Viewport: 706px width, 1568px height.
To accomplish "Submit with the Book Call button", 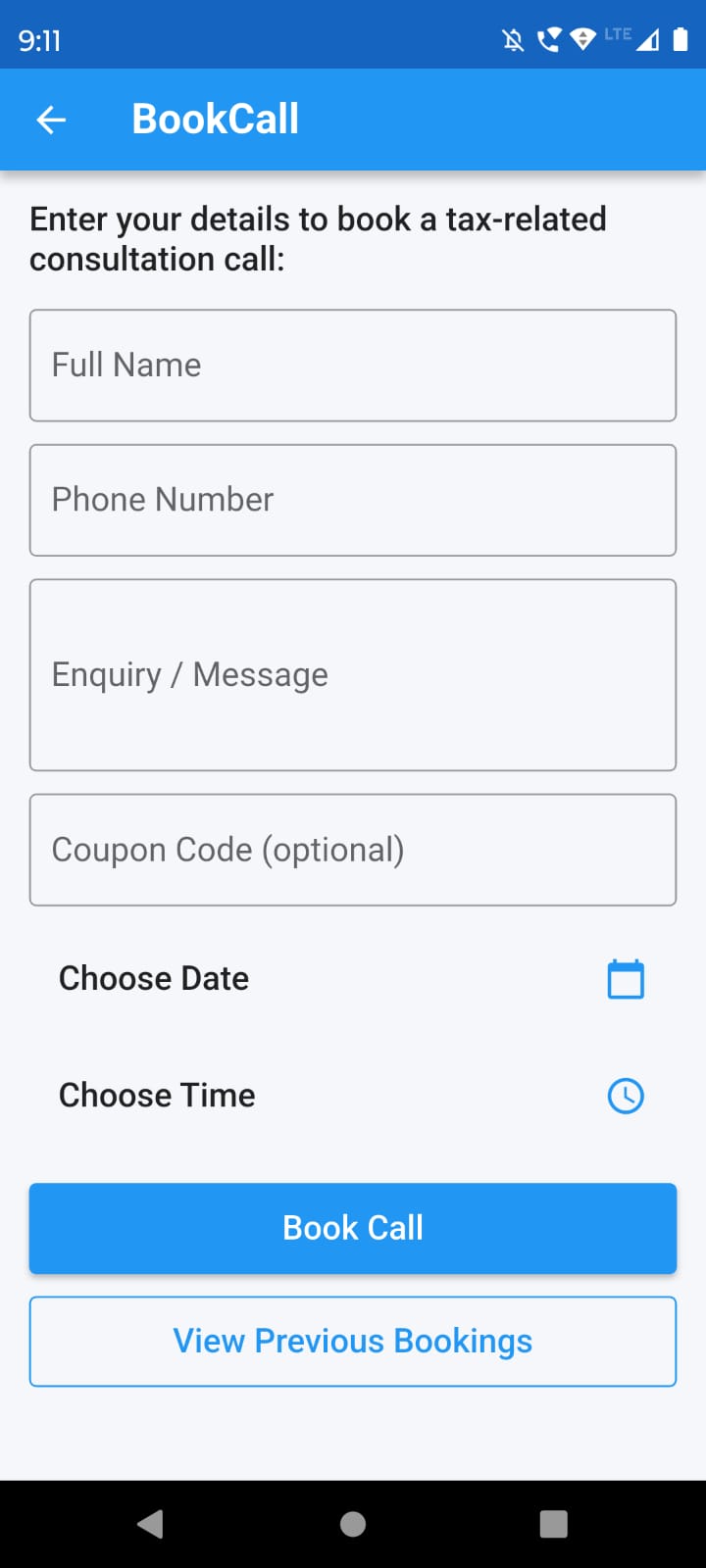I will coord(353,1228).
